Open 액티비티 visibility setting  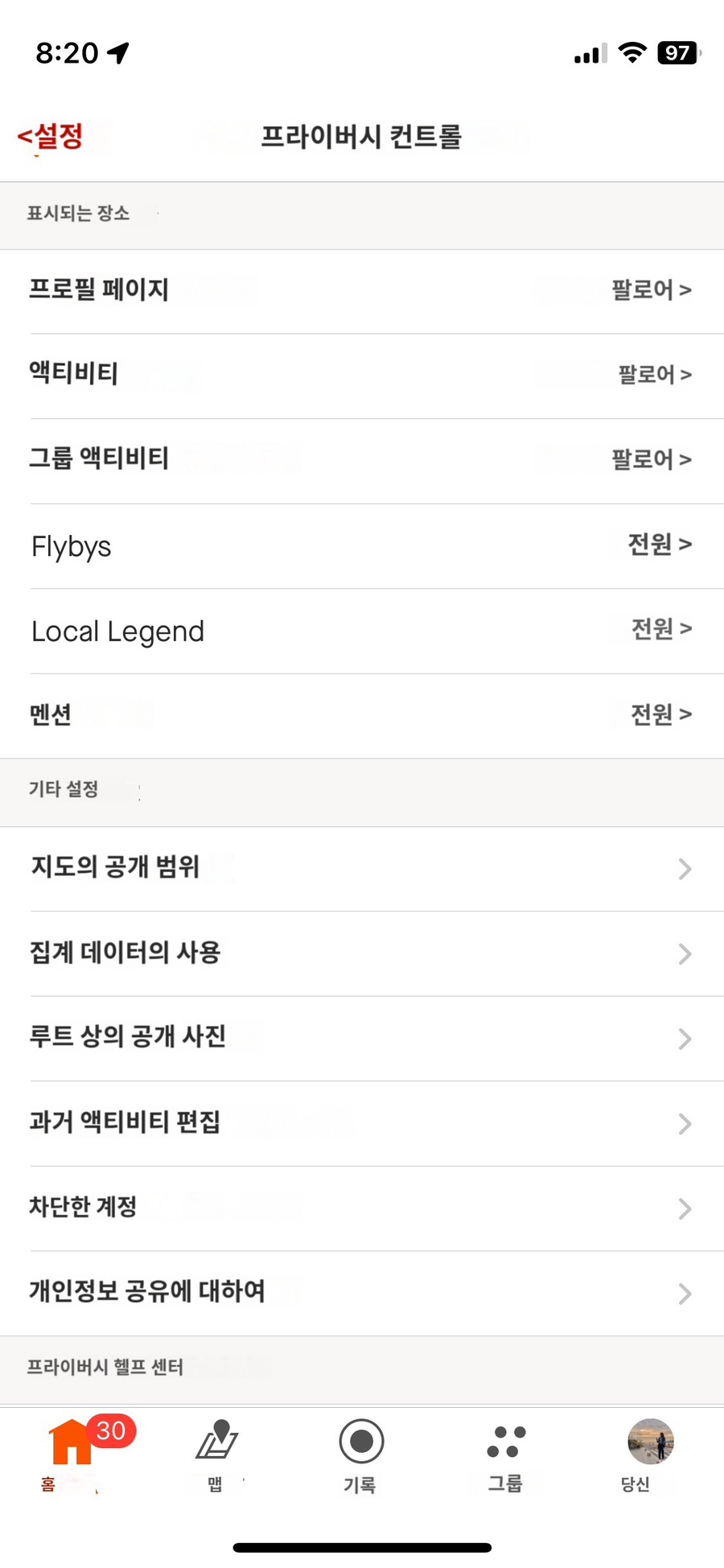362,376
